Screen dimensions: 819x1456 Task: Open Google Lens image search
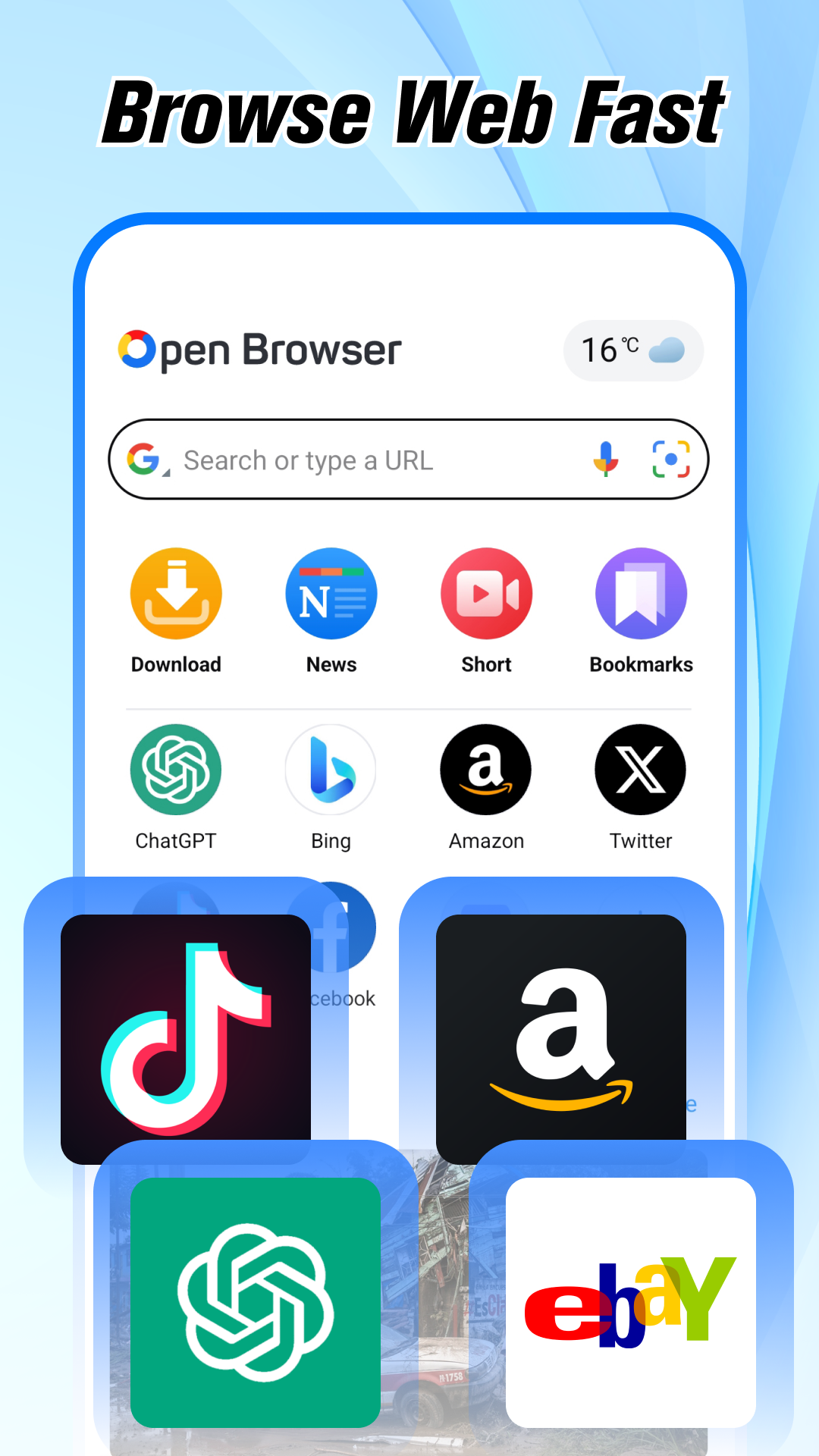coord(670,460)
